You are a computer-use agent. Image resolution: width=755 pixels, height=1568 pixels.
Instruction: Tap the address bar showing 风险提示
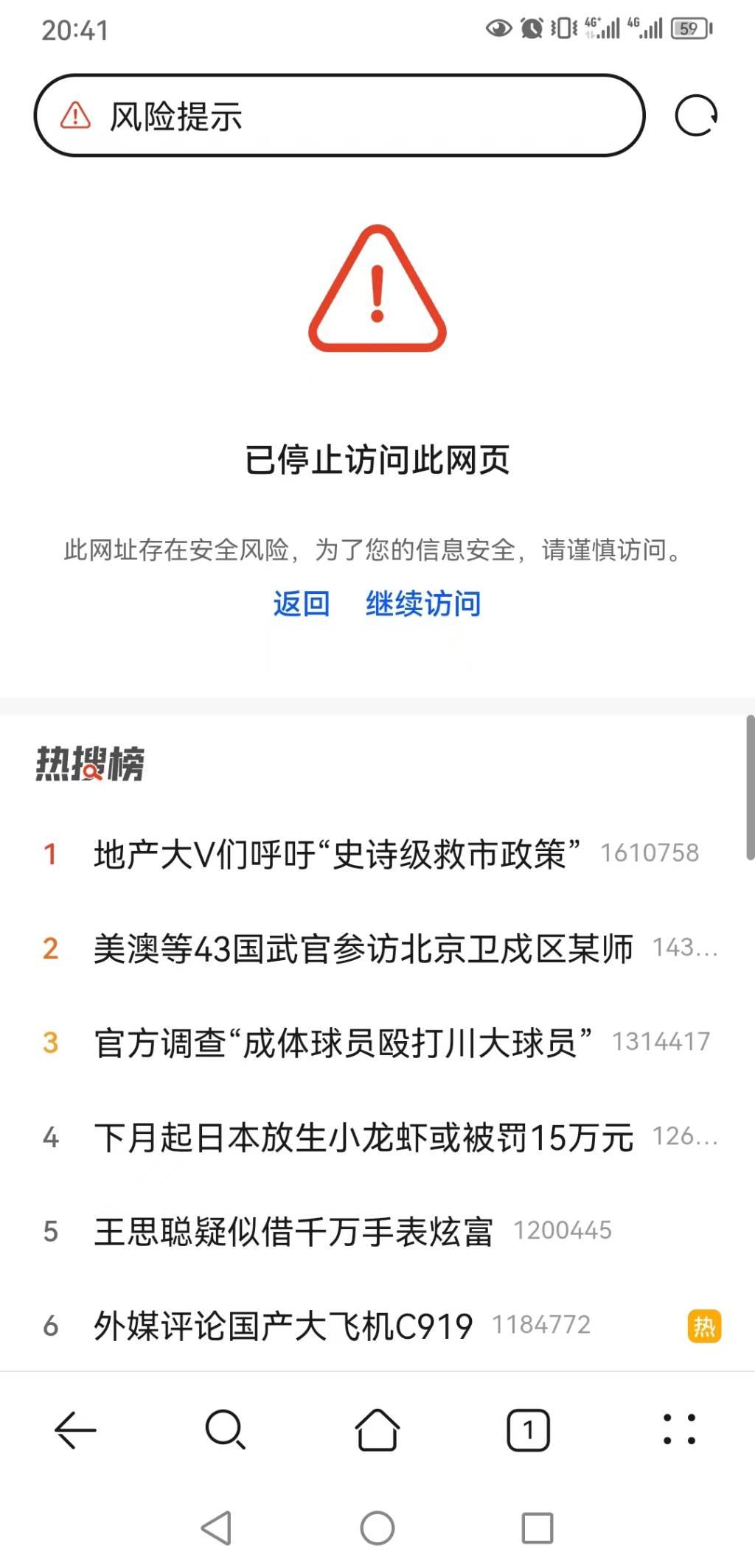pyautogui.click(x=339, y=116)
